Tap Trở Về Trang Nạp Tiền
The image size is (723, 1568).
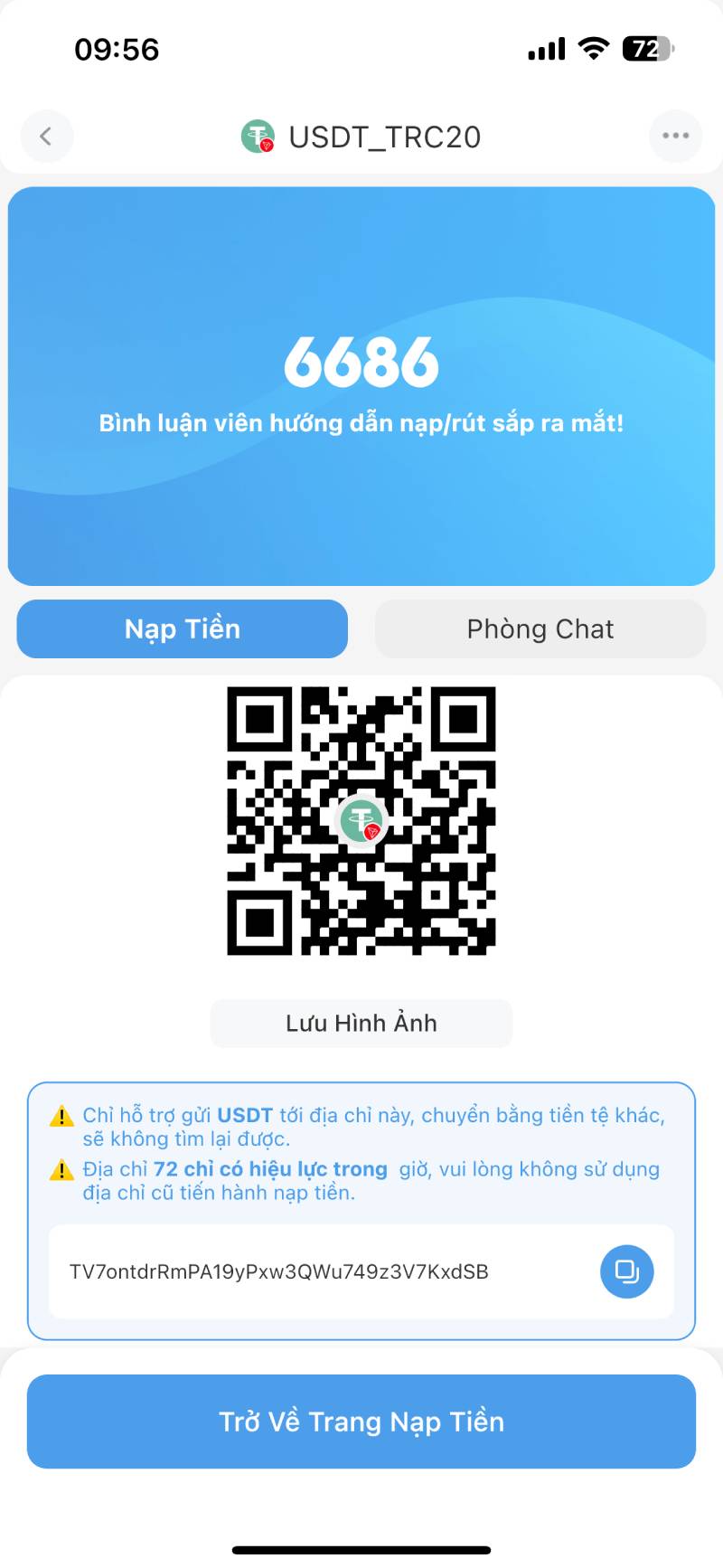point(361,1421)
